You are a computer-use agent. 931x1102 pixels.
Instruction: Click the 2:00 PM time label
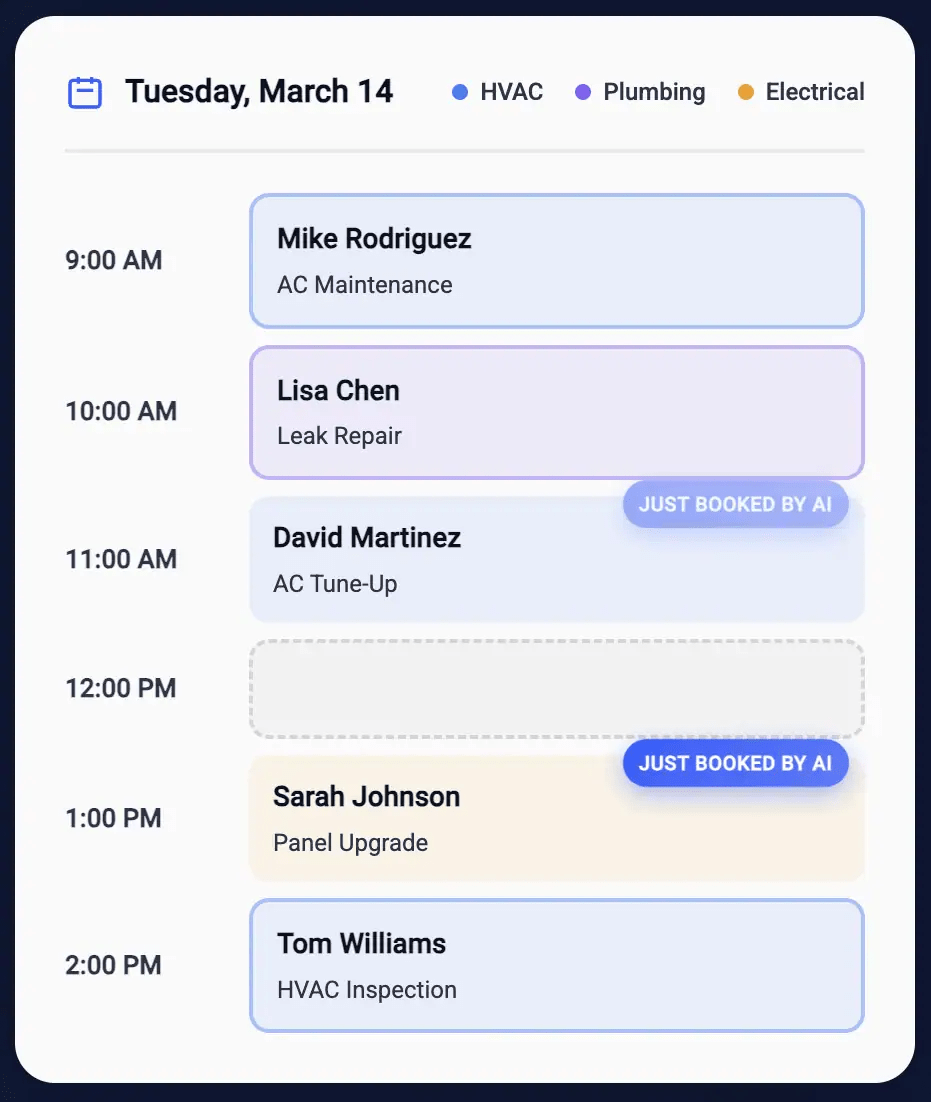click(x=113, y=964)
